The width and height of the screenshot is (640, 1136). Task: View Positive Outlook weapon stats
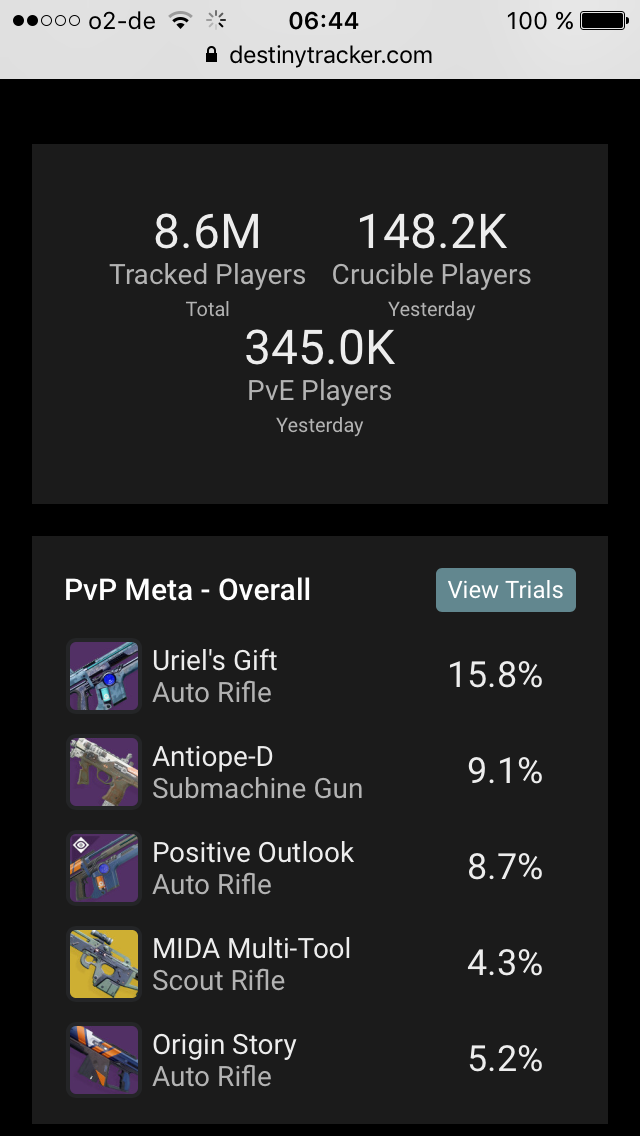(x=252, y=868)
